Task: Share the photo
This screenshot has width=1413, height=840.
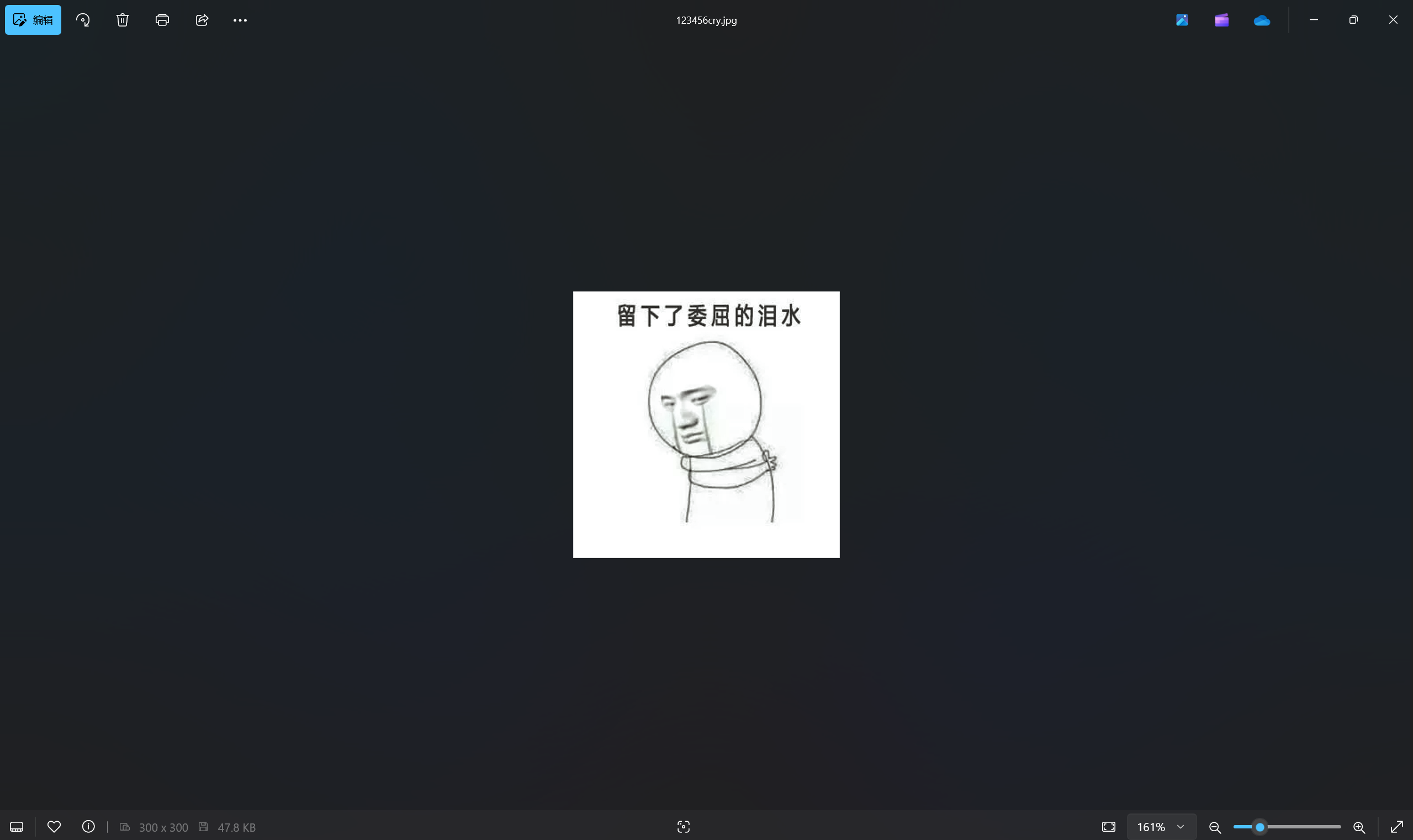Action: [x=202, y=20]
